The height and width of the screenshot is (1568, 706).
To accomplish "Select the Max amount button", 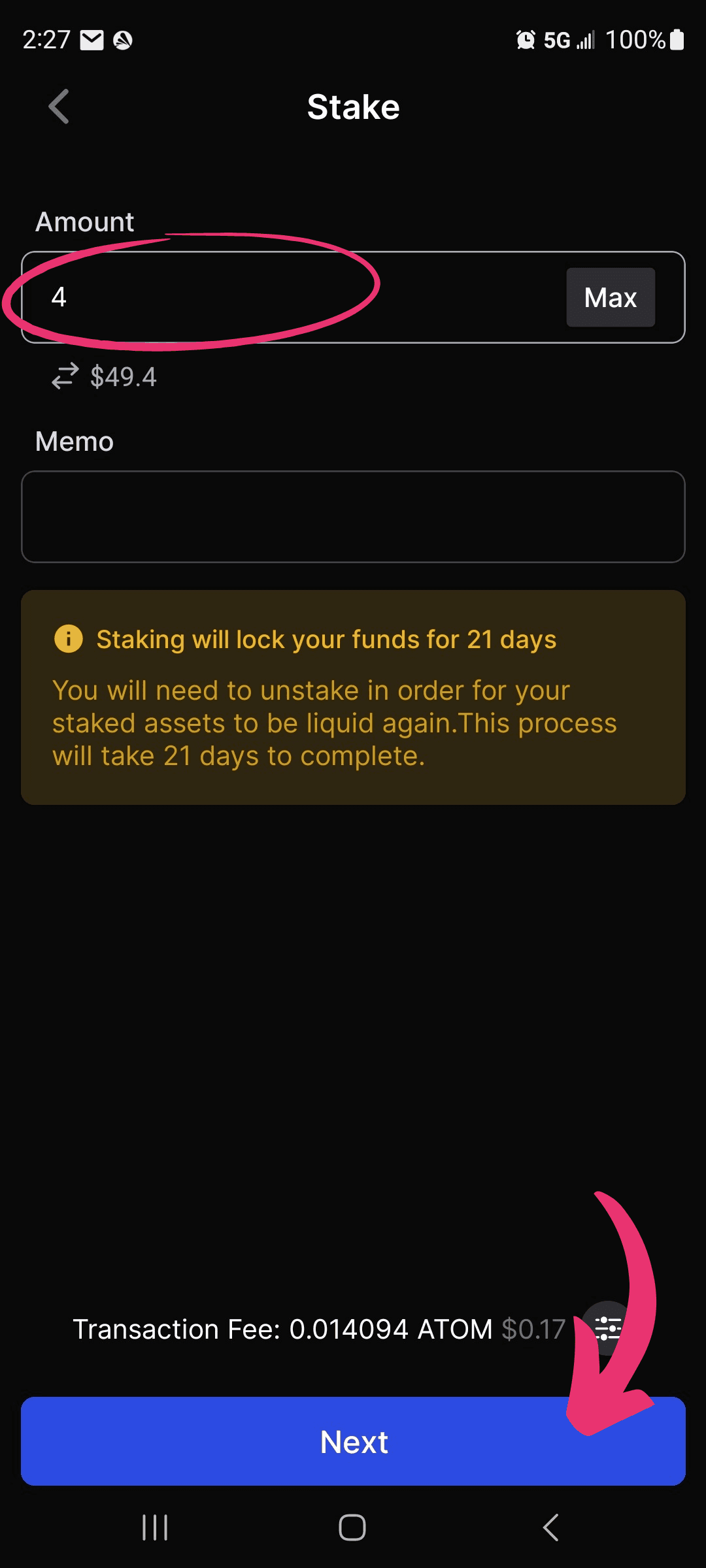I will [x=611, y=297].
